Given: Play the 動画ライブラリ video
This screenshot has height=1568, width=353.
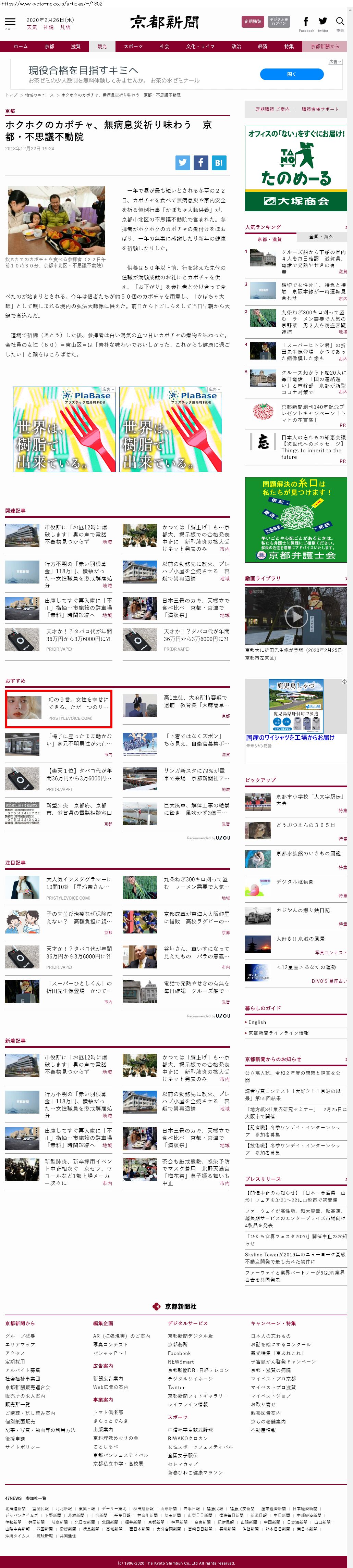Looking at the screenshot, I should pos(296,616).
